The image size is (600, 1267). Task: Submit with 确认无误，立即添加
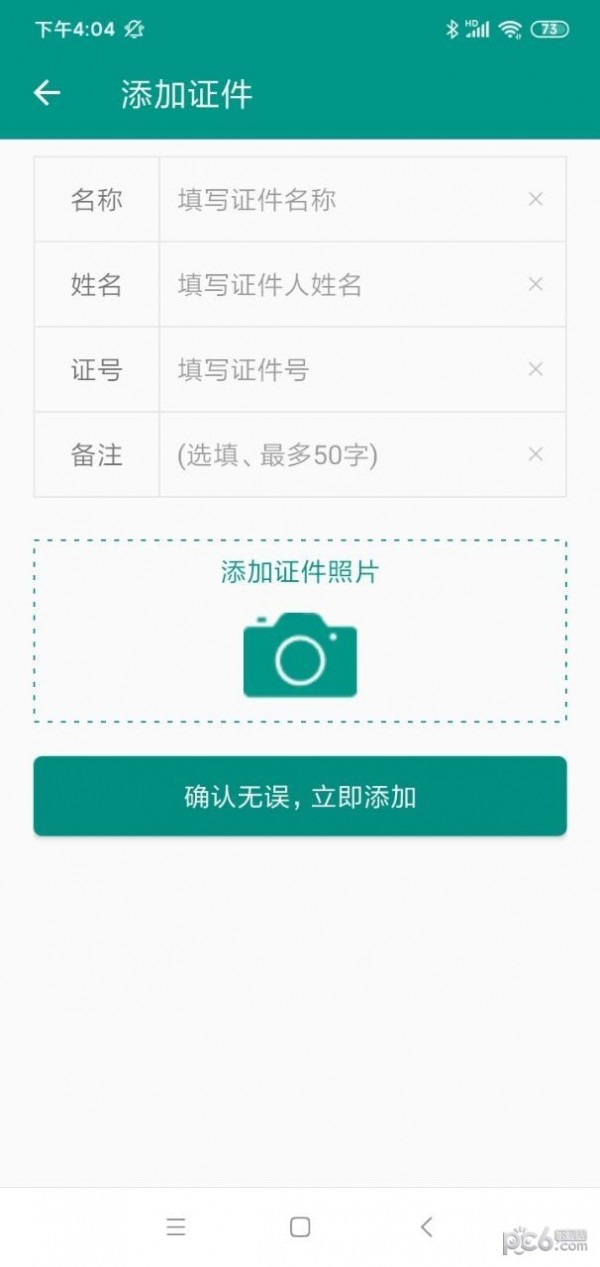300,796
